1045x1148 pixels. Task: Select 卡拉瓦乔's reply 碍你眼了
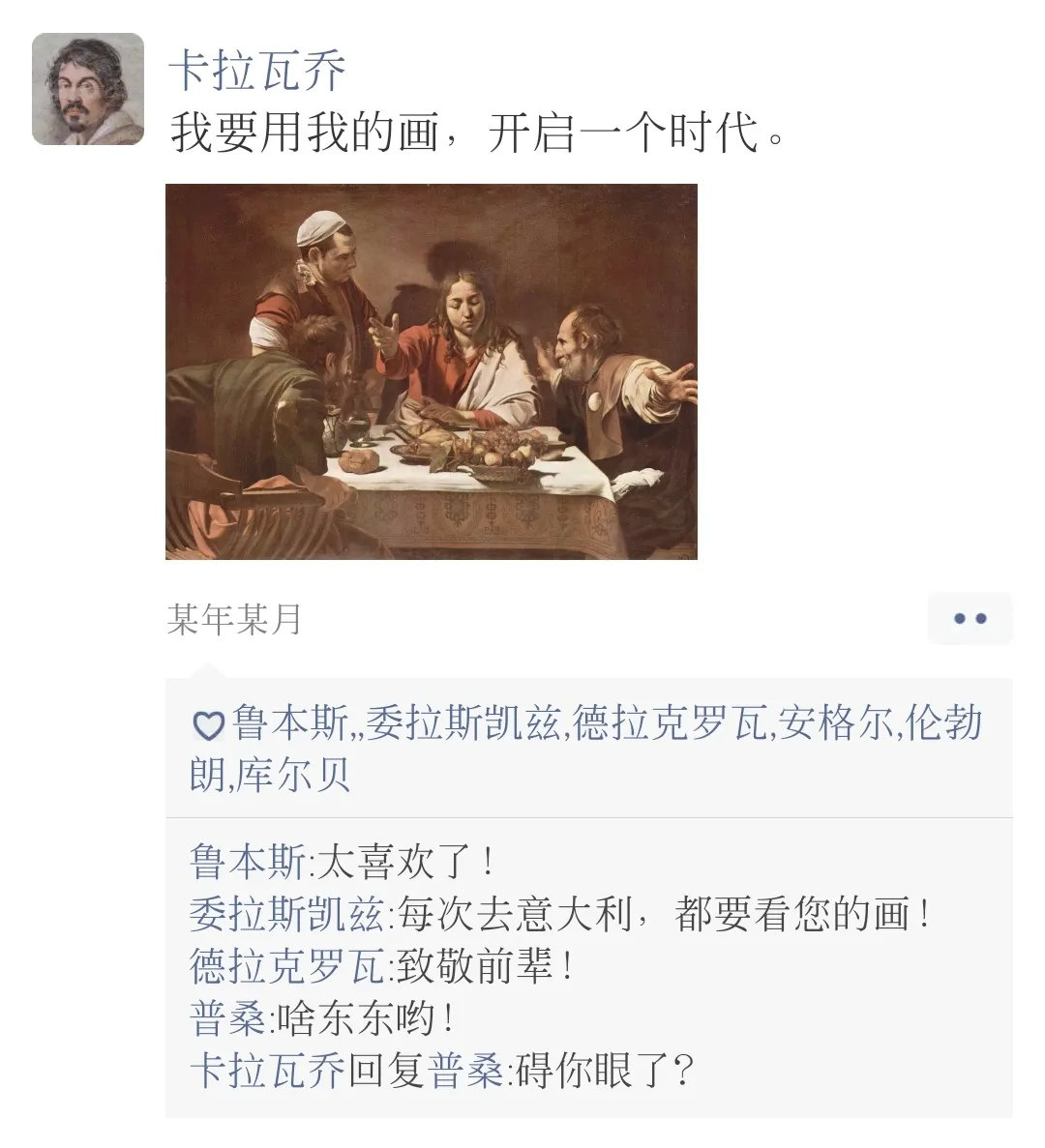click(600, 1071)
